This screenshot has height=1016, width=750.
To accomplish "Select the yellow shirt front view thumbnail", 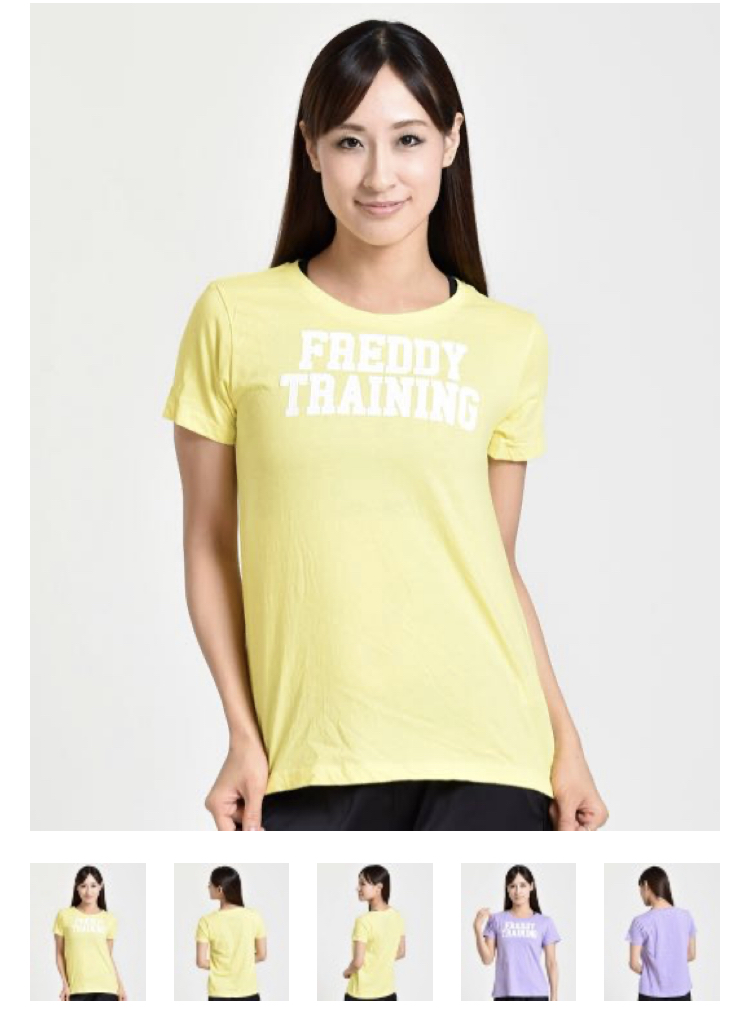I will click(x=88, y=931).
